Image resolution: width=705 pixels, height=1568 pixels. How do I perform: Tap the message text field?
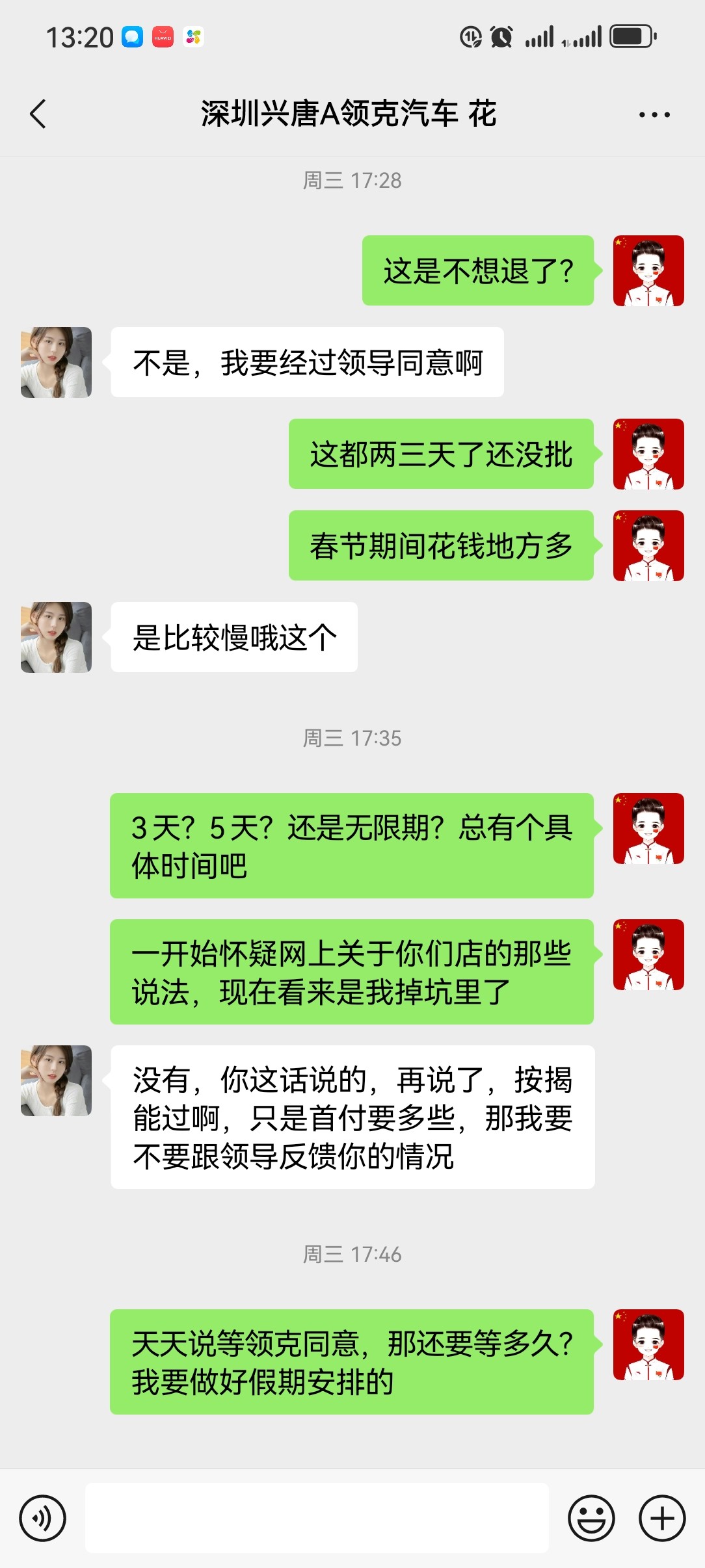(317, 1518)
